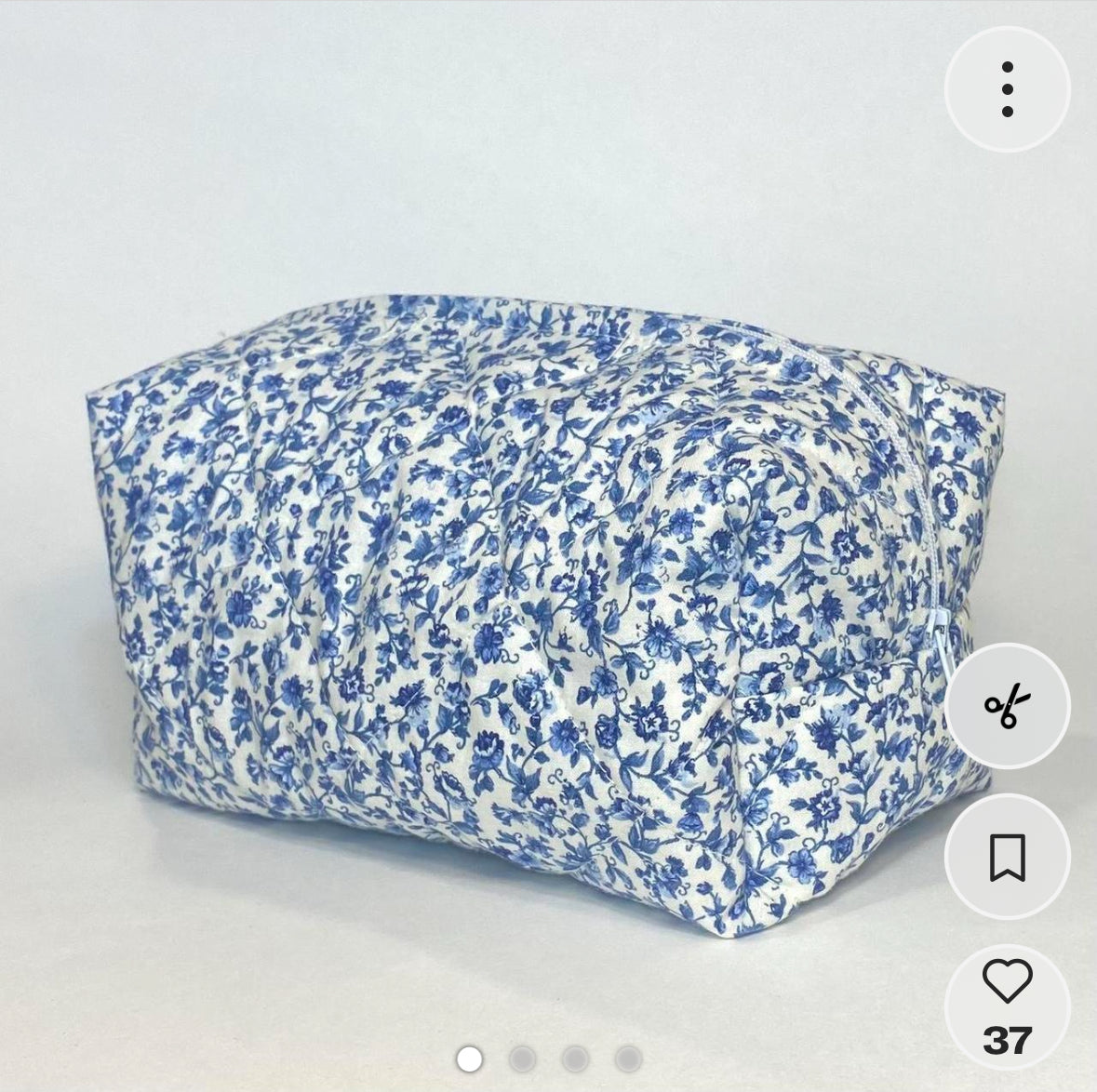Tap the scissors icon button

click(x=1007, y=706)
